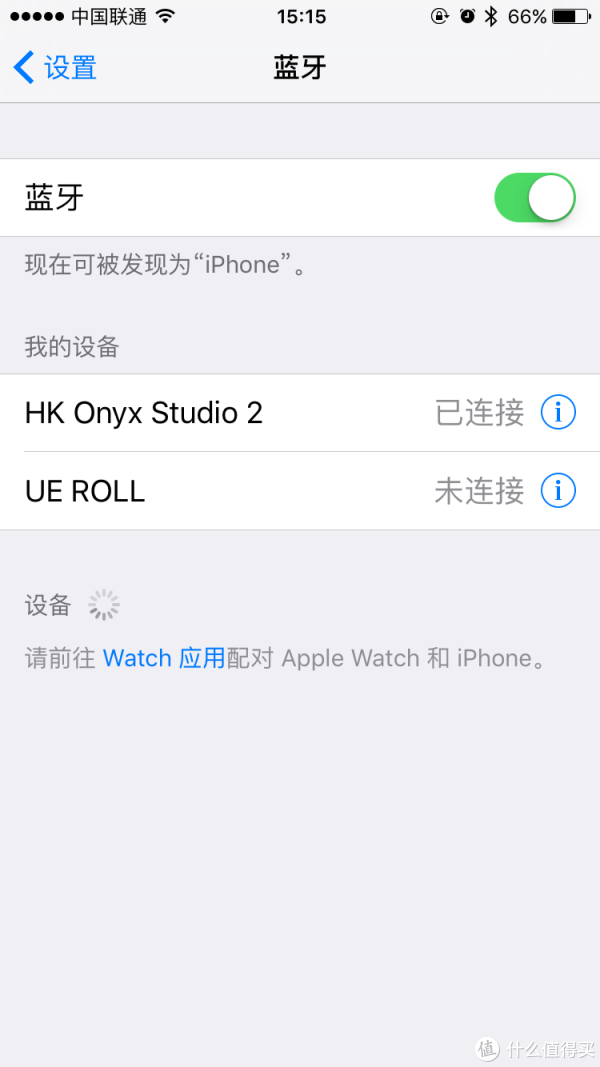This screenshot has height=1067, width=600.
Task: Turn off the 蓝牙 switch
Action: tap(535, 197)
